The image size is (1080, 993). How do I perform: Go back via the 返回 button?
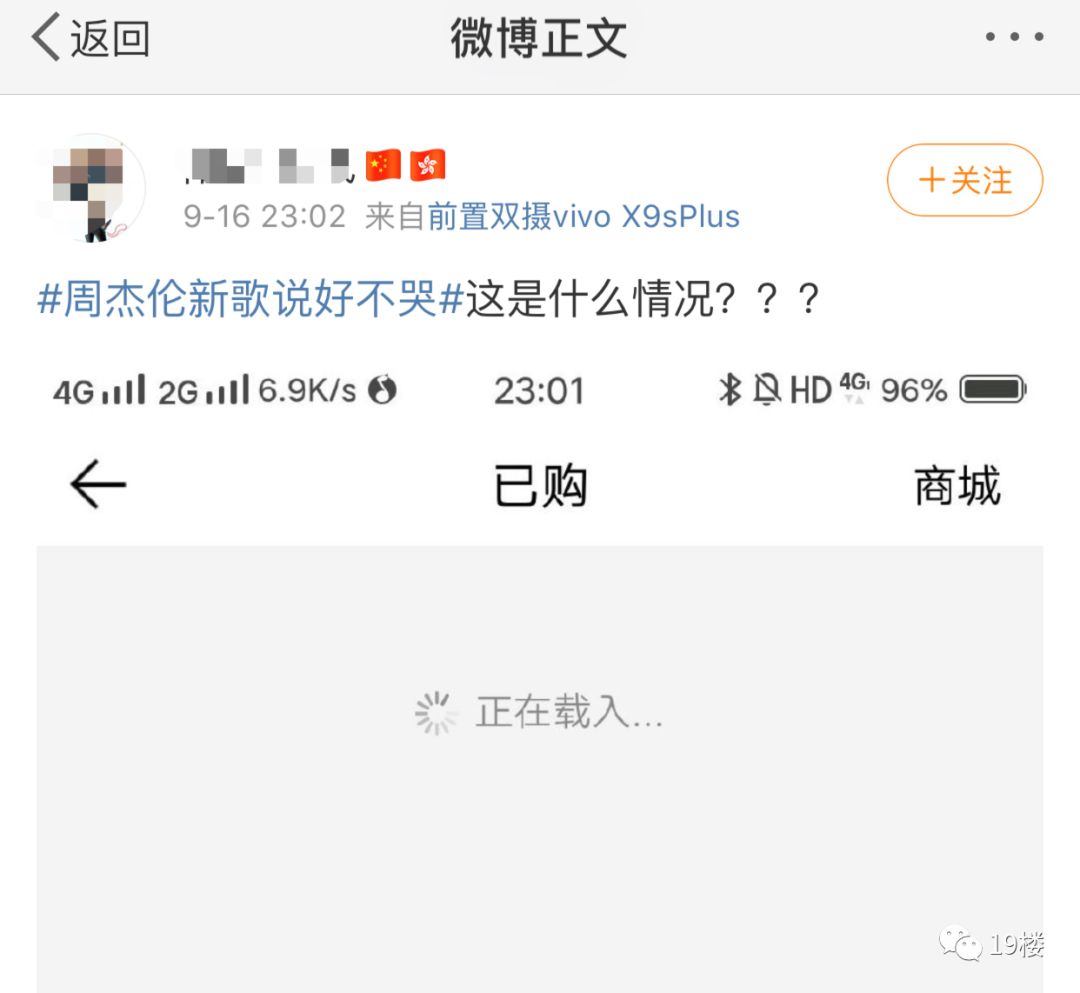[92, 40]
